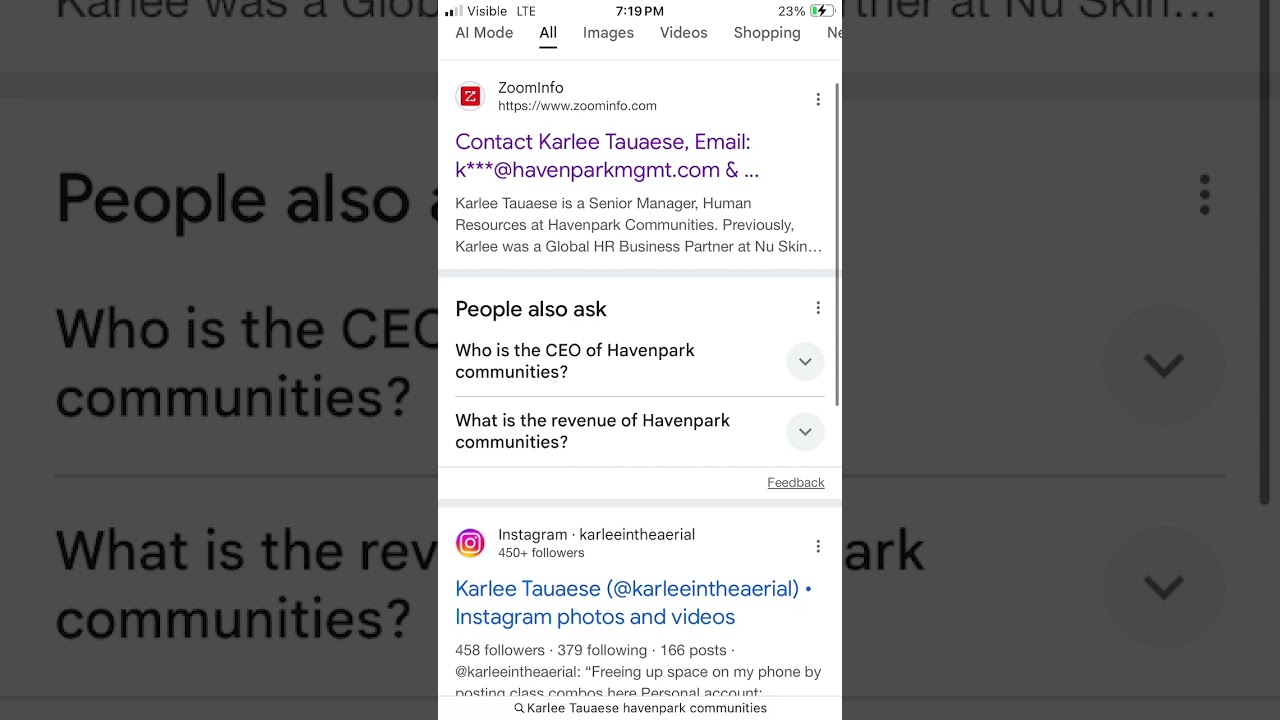Expand the Havenpark revenue question

[x=804, y=432]
